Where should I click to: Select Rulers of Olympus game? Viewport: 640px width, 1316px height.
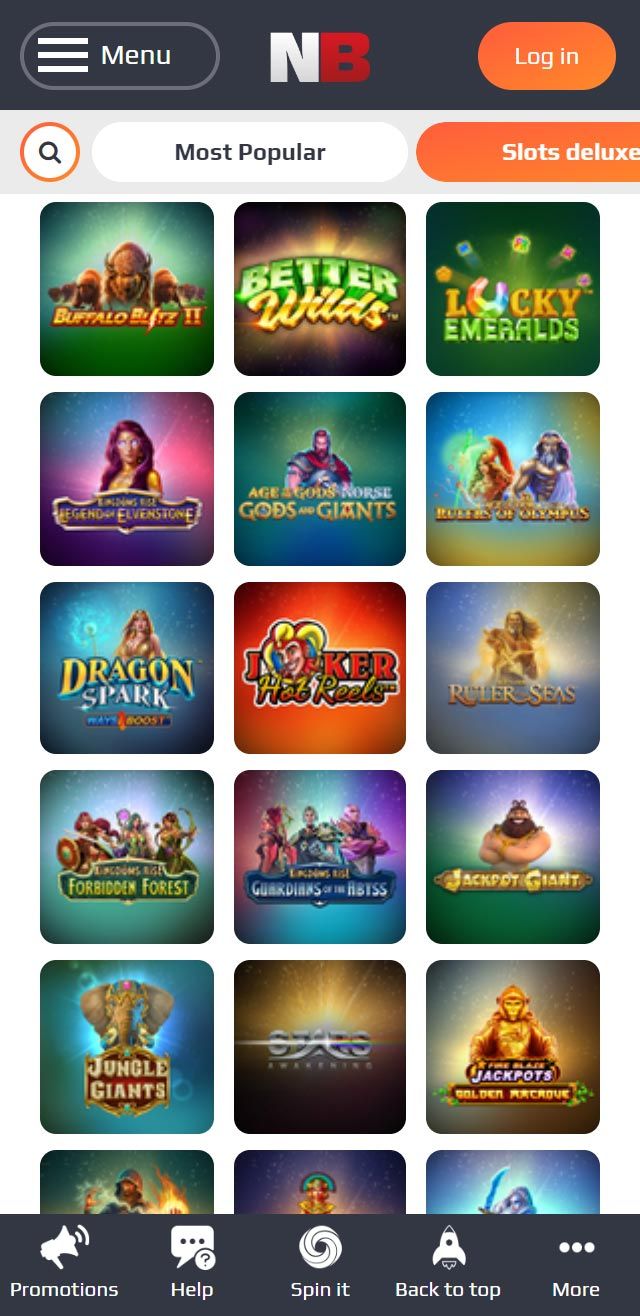click(513, 479)
